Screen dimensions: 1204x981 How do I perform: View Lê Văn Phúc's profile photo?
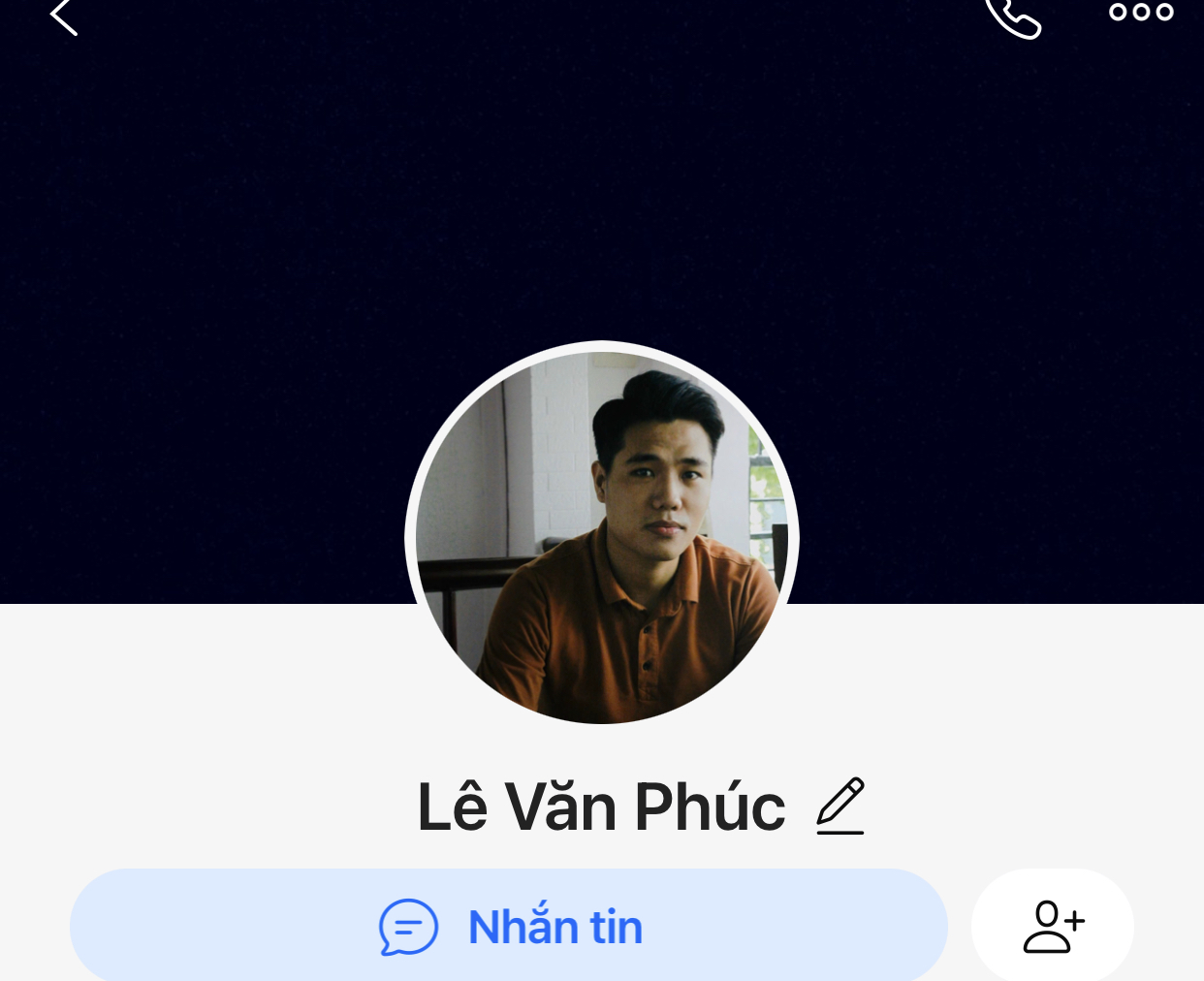pyautogui.click(x=601, y=533)
